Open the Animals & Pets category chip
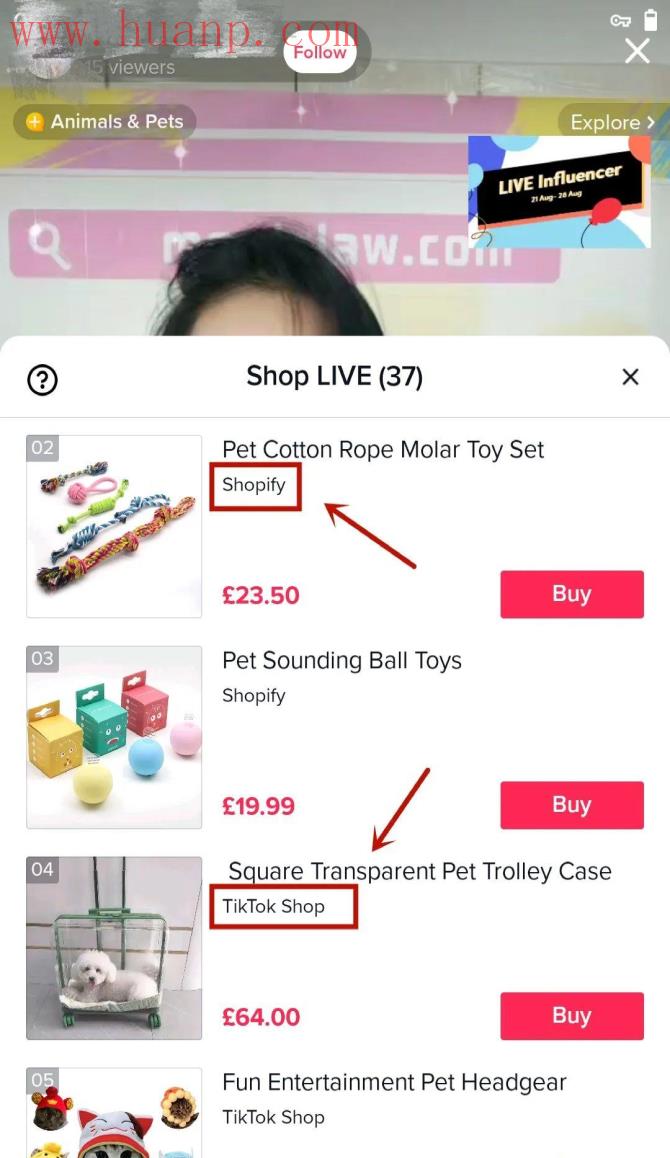The width and height of the screenshot is (670, 1158). pos(105,122)
